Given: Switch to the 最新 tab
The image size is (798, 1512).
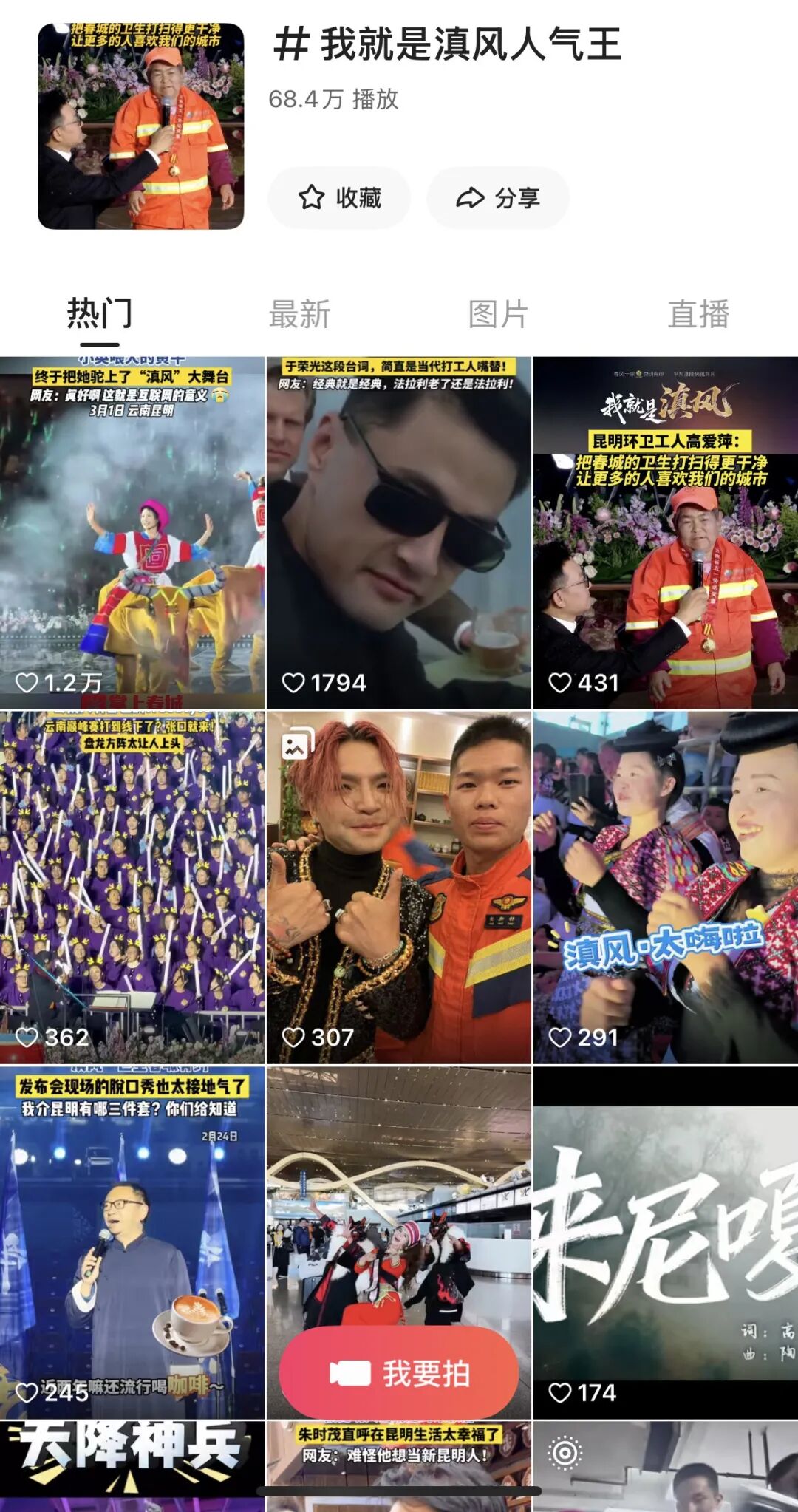Looking at the screenshot, I should click(x=299, y=314).
